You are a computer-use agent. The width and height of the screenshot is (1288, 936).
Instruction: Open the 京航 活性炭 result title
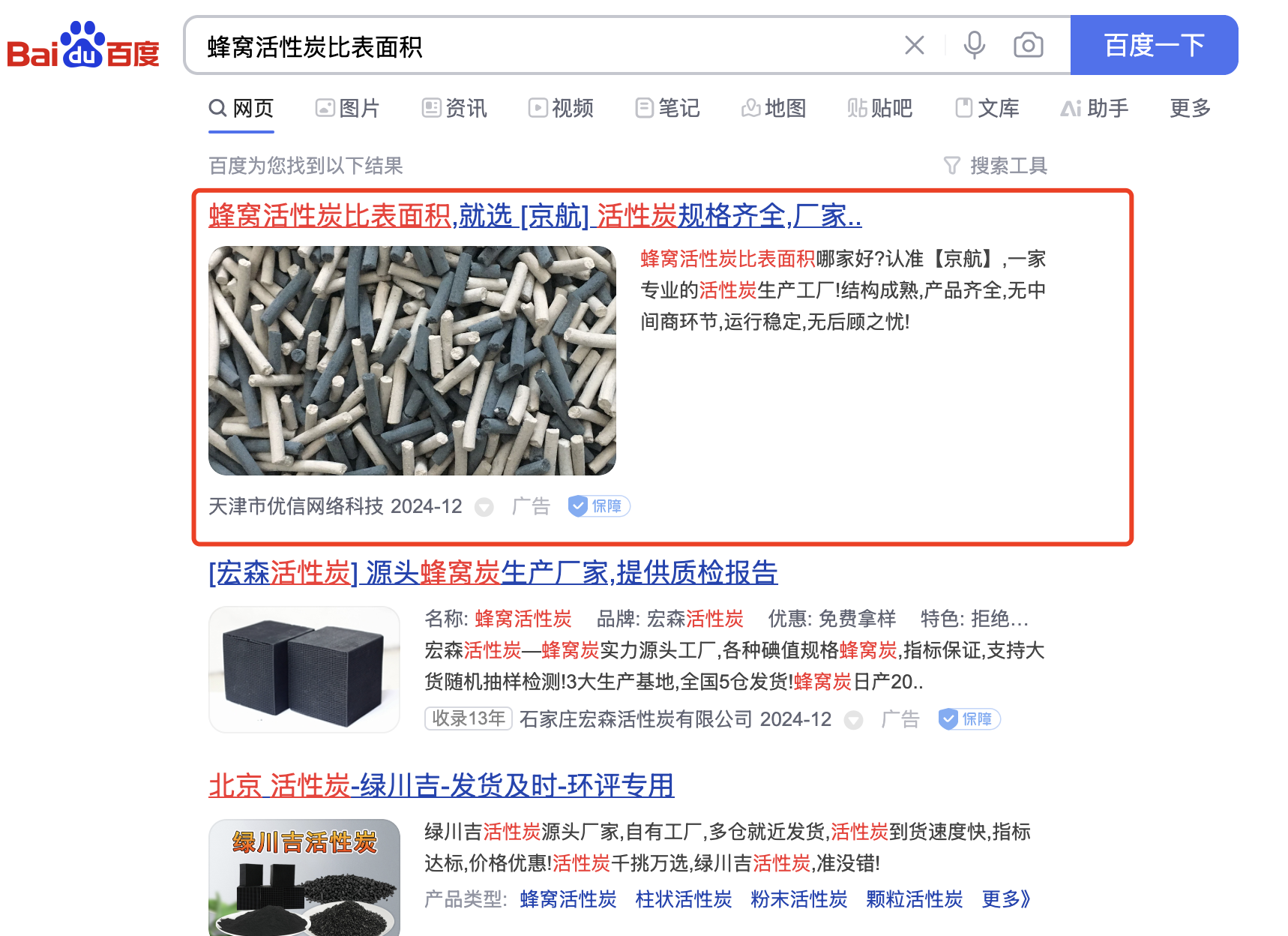tap(535, 216)
